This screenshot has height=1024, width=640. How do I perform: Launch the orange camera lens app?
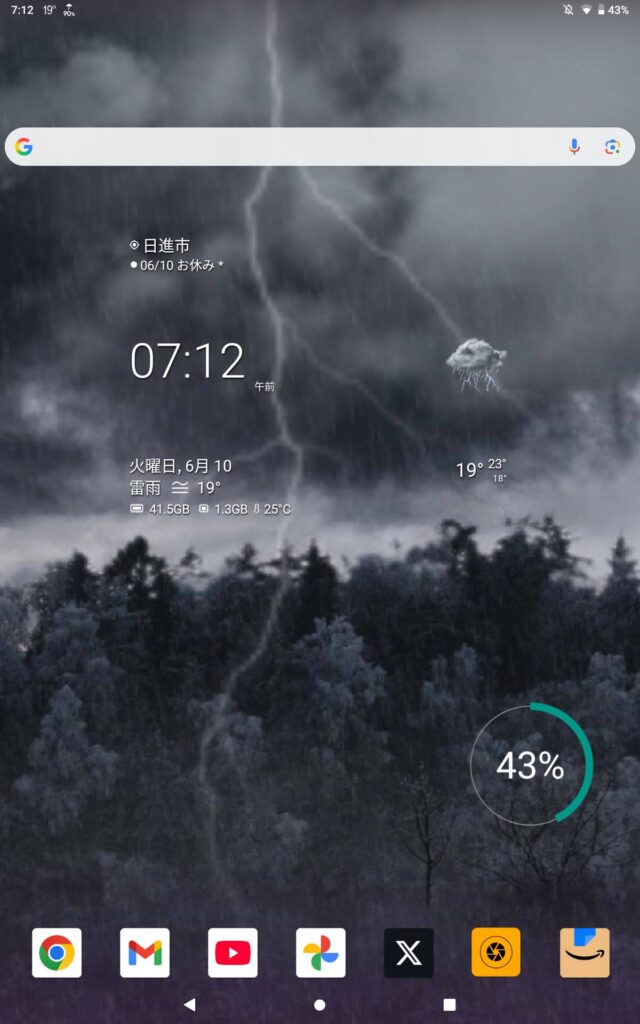click(496, 953)
